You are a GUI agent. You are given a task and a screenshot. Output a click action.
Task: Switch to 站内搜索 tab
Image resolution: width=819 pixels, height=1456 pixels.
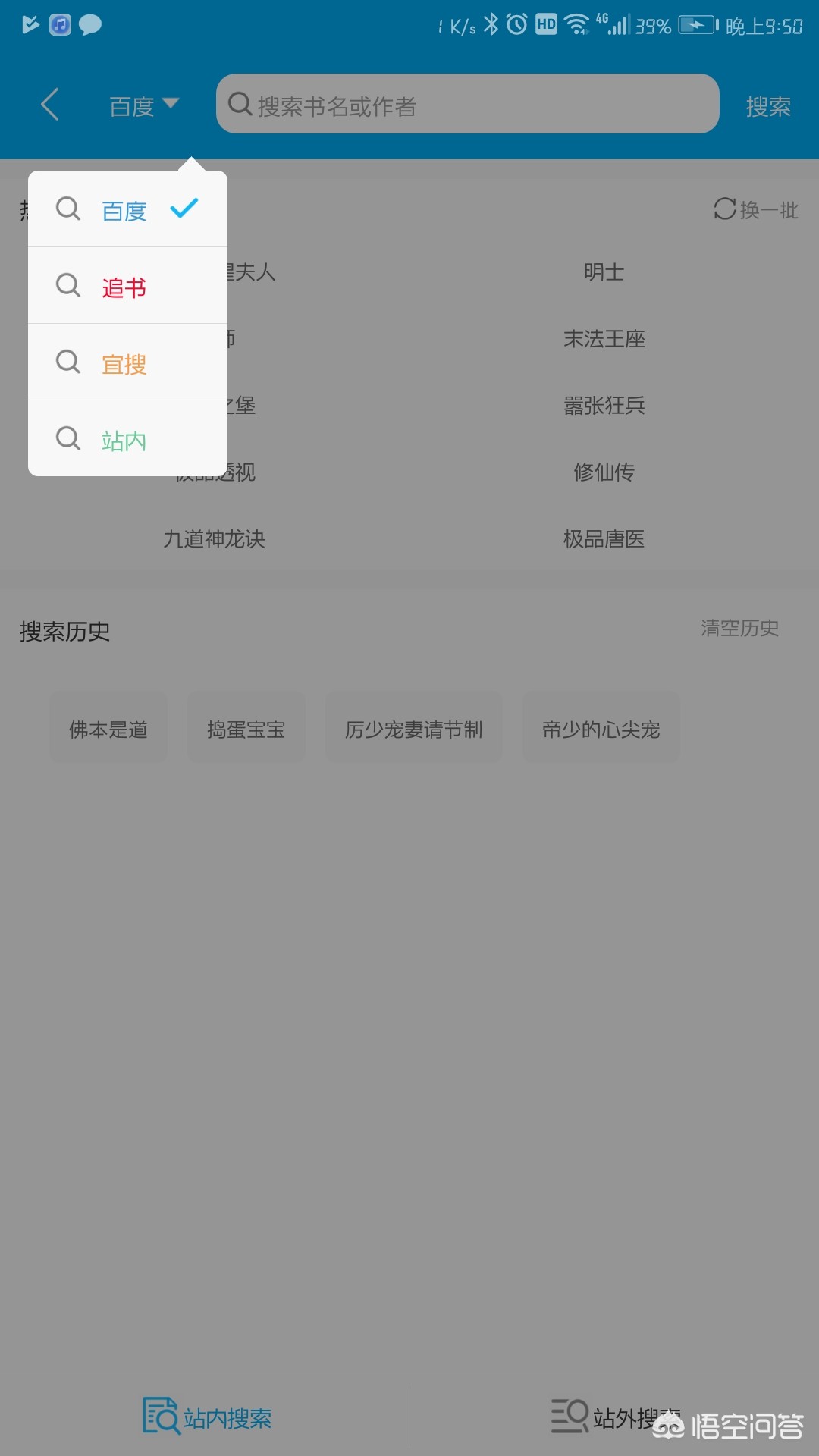pos(207,1417)
